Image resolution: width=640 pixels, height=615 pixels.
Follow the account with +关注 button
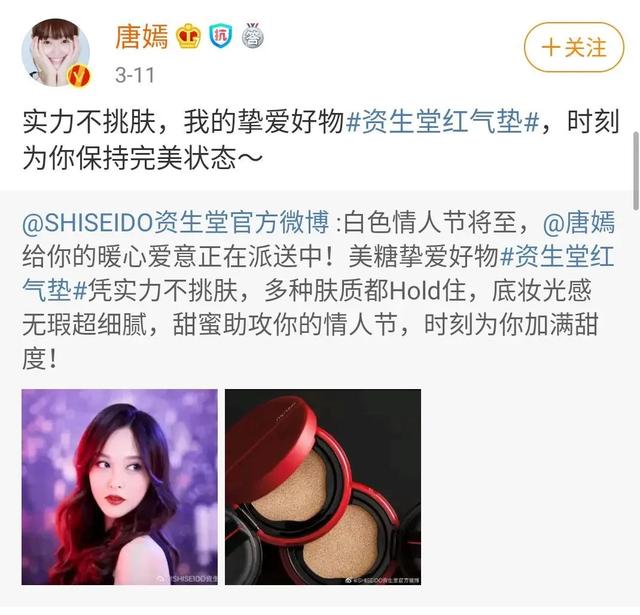click(x=574, y=47)
